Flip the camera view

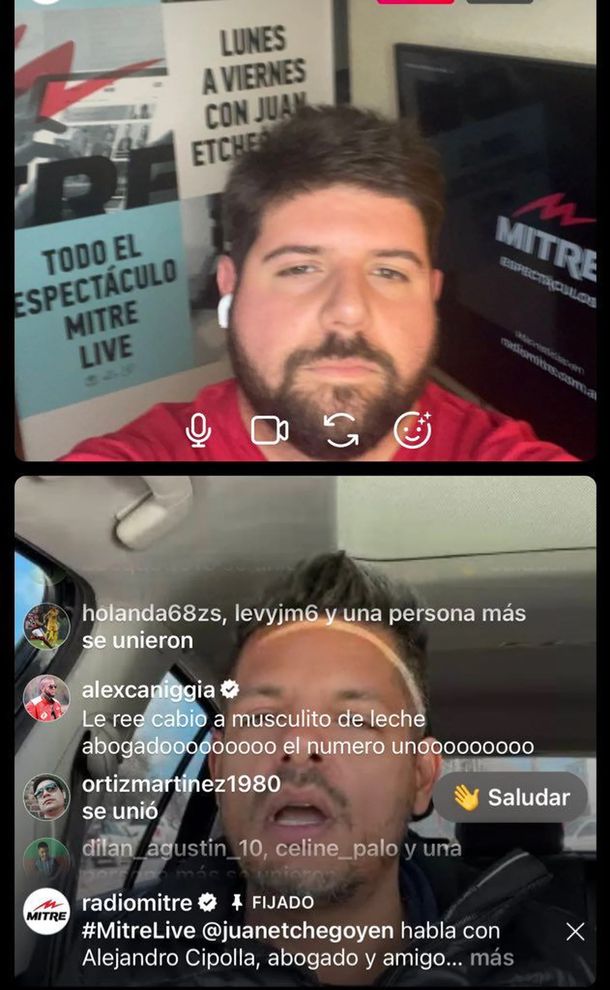tap(342, 430)
